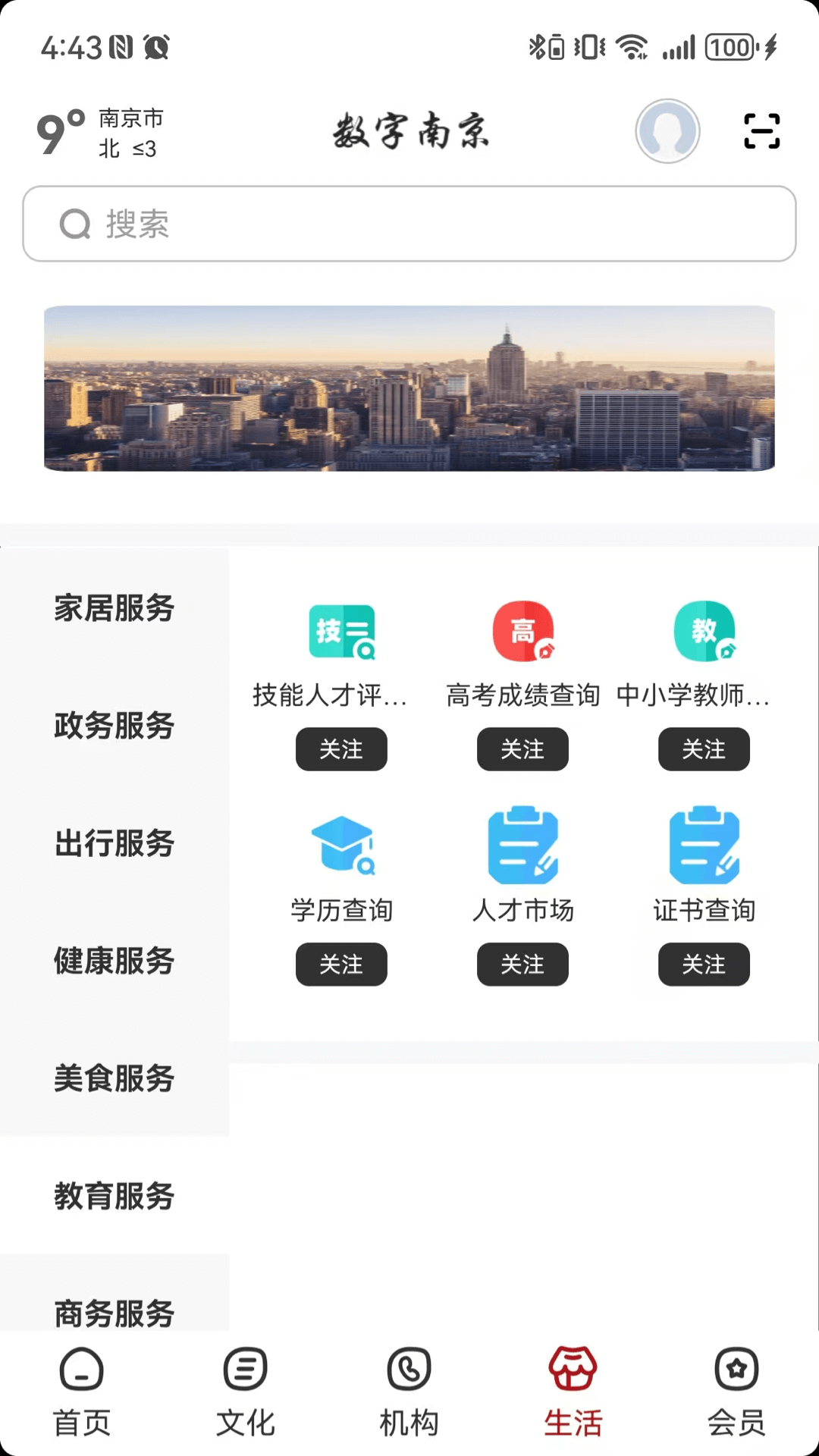The width and height of the screenshot is (819, 1456).
Task: Select the 政务服务 category
Action: [x=115, y=725]
